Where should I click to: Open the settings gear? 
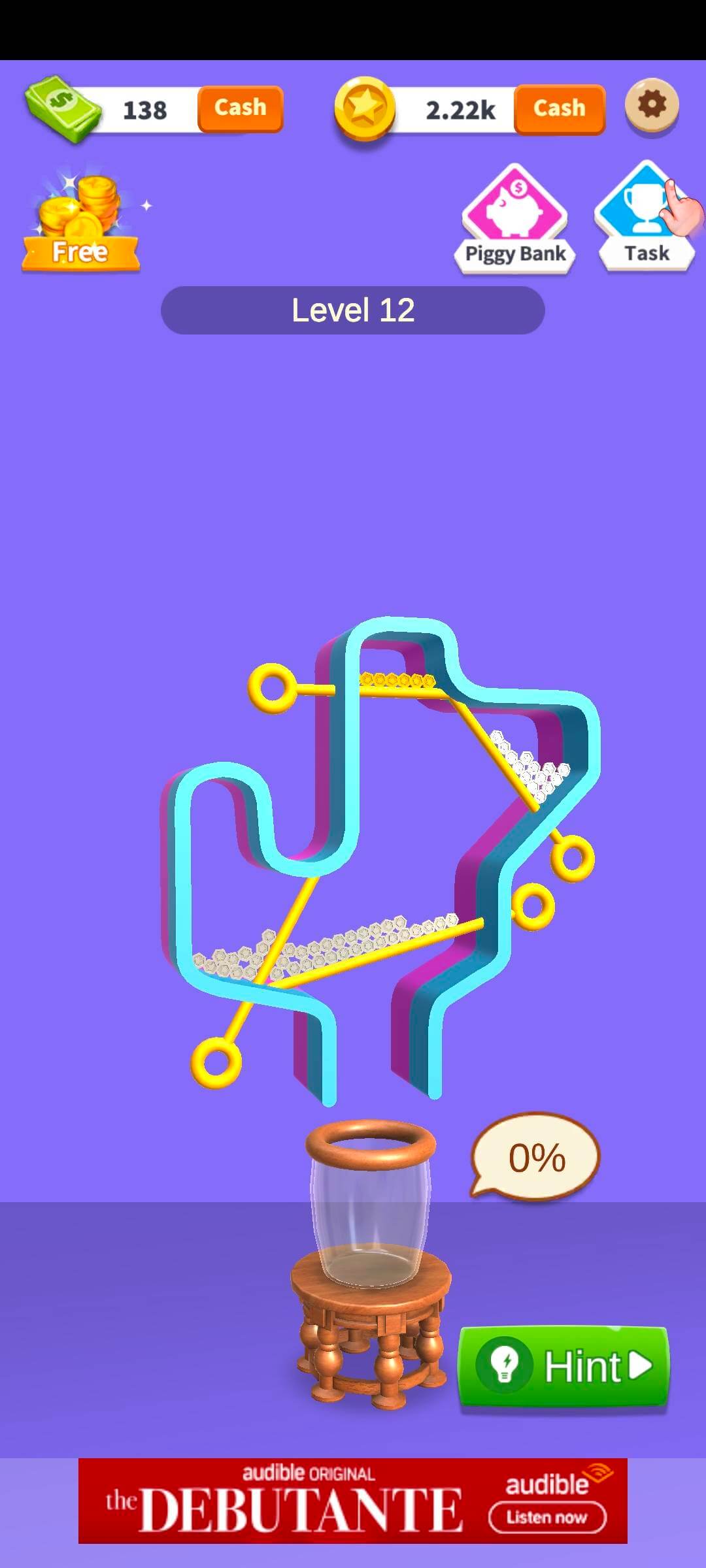(652, 105)
